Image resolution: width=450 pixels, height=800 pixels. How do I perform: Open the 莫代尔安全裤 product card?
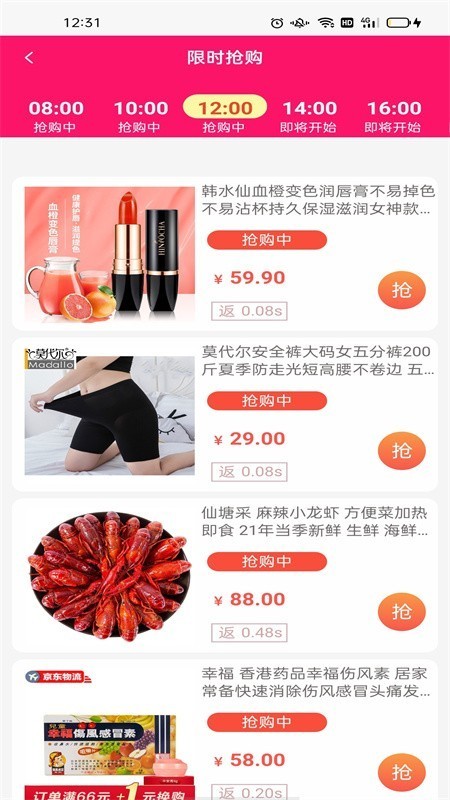pos(225,414)
